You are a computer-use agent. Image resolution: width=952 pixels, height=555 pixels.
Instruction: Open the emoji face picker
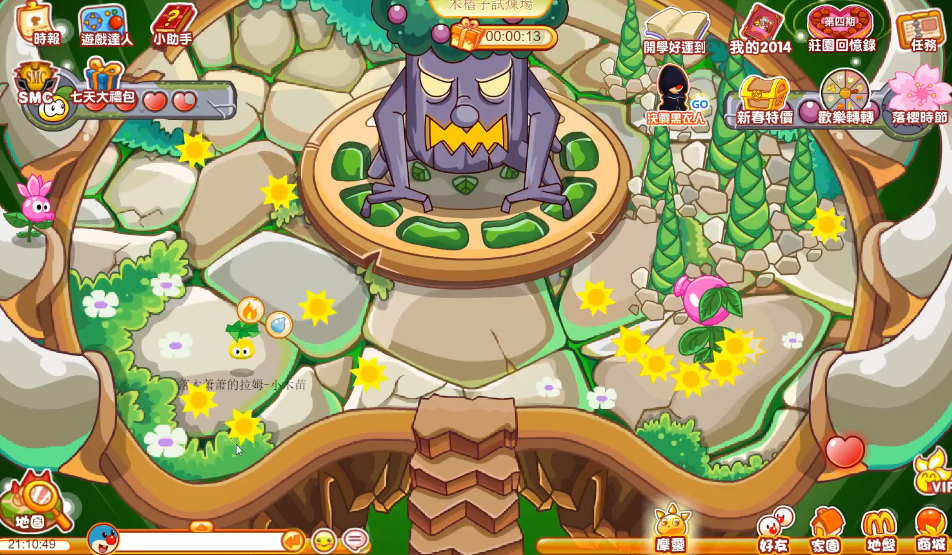coord(324,541)
